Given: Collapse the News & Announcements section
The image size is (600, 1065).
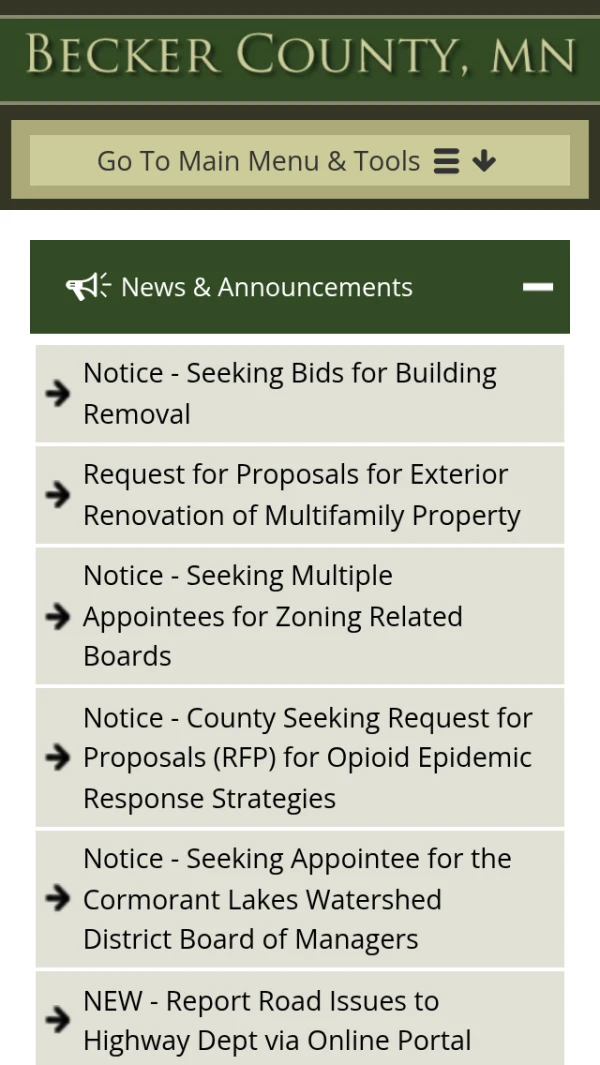Looking at the screenshot, I should coord(537,288).
